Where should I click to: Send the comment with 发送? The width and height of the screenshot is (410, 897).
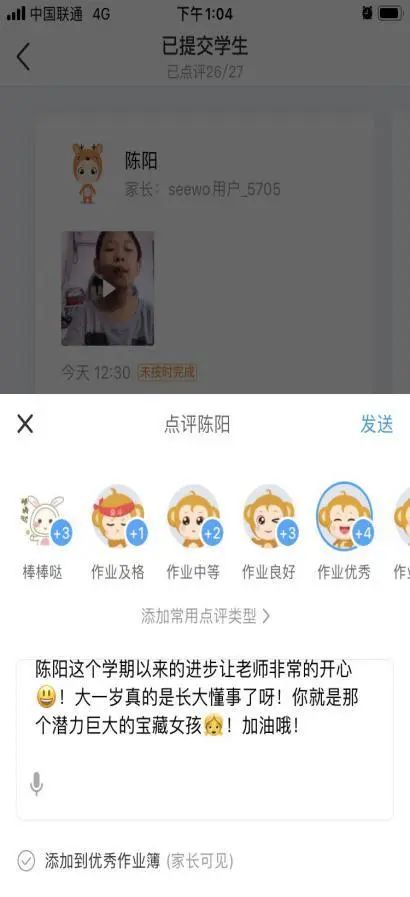tap(377, 424)
